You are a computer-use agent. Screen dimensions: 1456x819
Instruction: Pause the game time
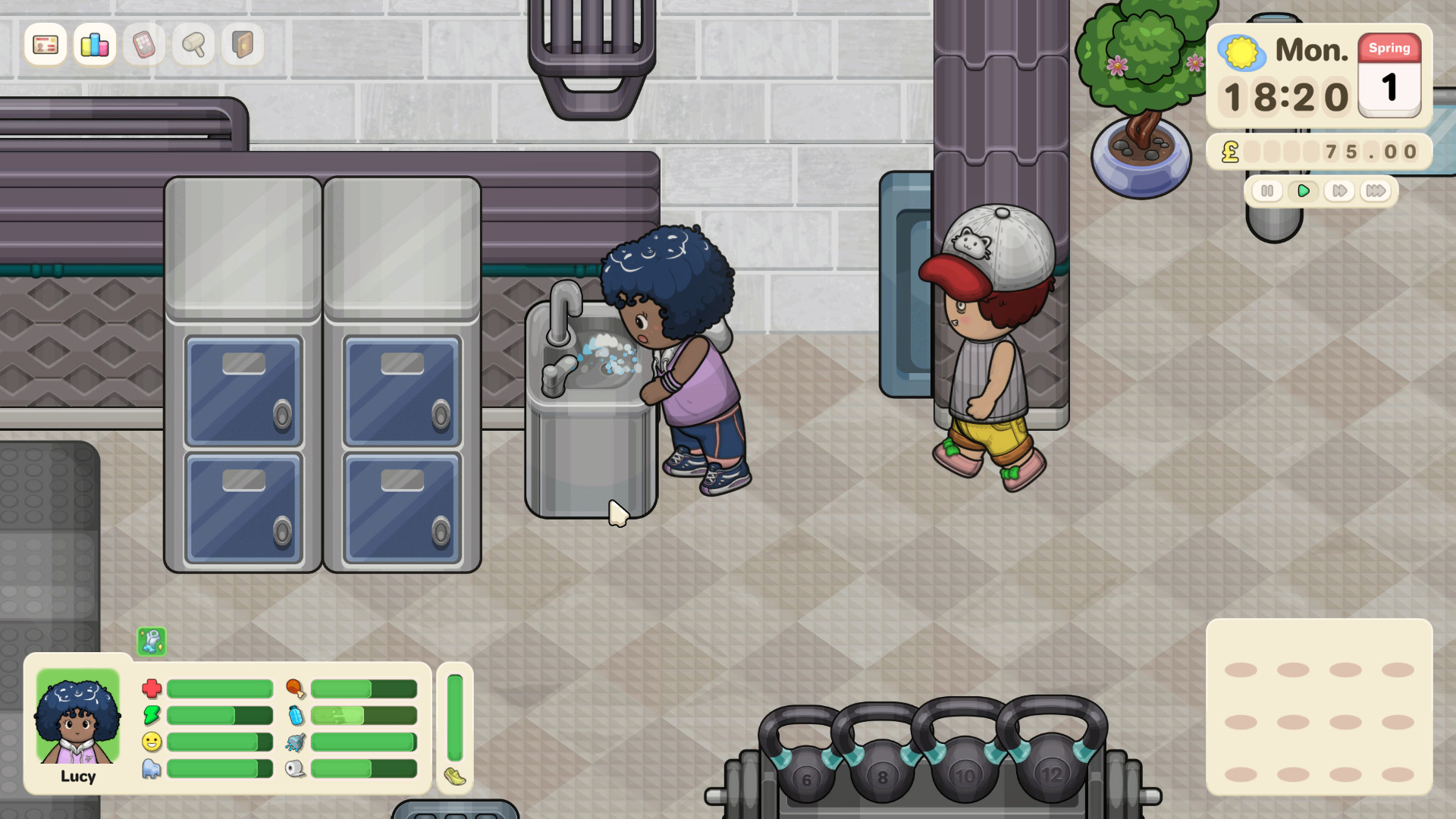[x=1267, y=191]
